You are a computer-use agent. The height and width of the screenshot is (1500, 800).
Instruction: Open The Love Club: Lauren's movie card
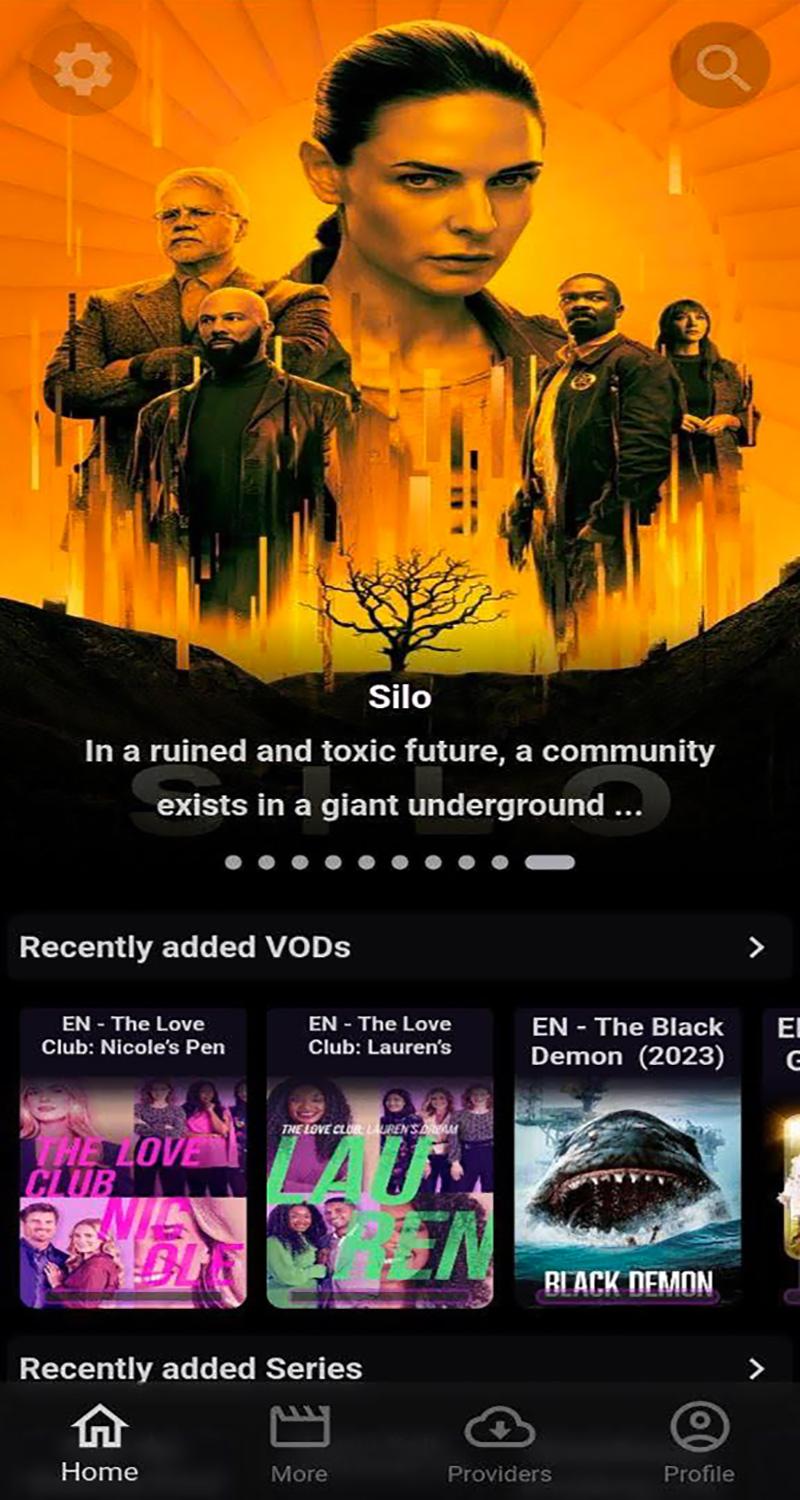pos(380,1158)
